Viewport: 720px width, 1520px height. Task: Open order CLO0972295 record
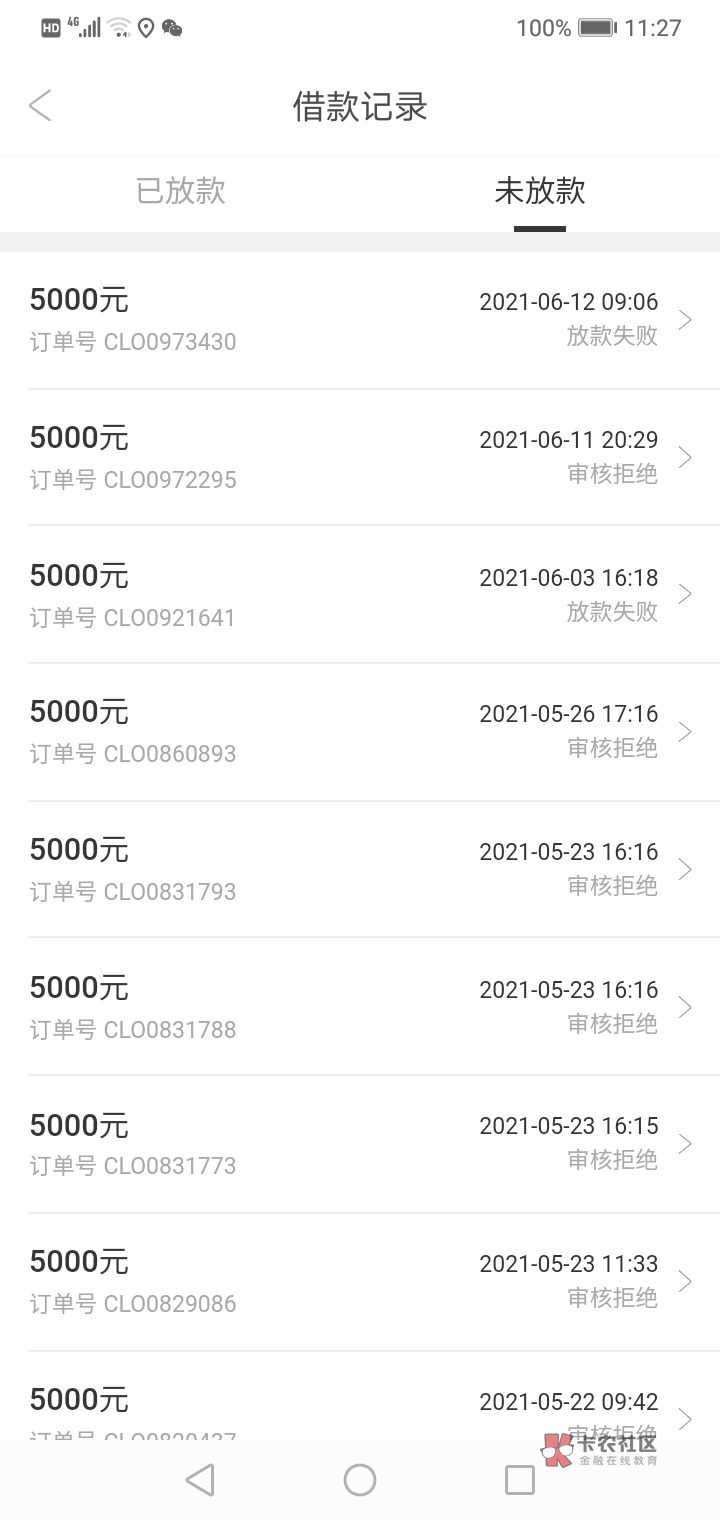coord(360,458)
